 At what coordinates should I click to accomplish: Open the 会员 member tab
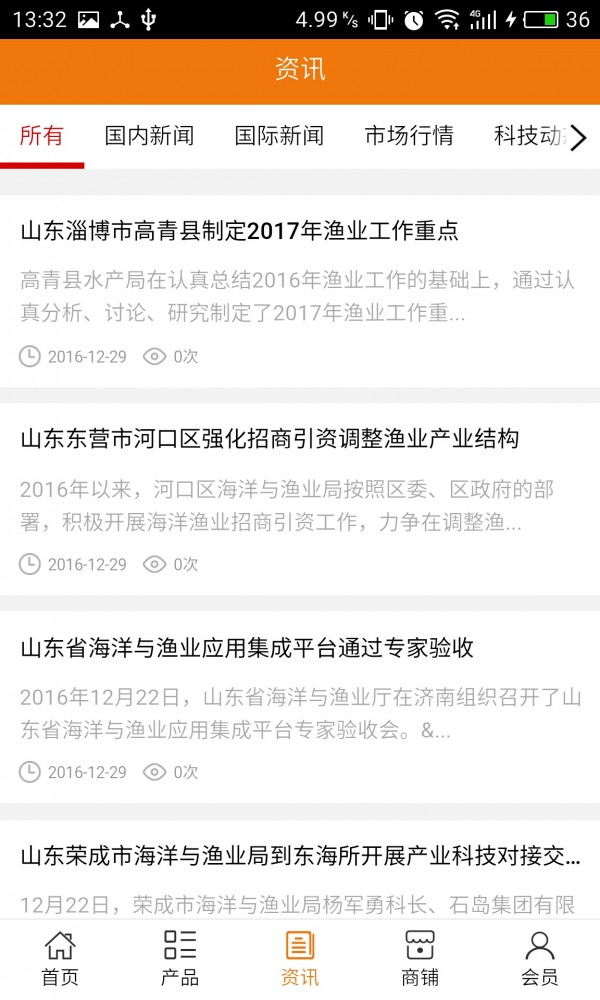(x=540, y=958)
